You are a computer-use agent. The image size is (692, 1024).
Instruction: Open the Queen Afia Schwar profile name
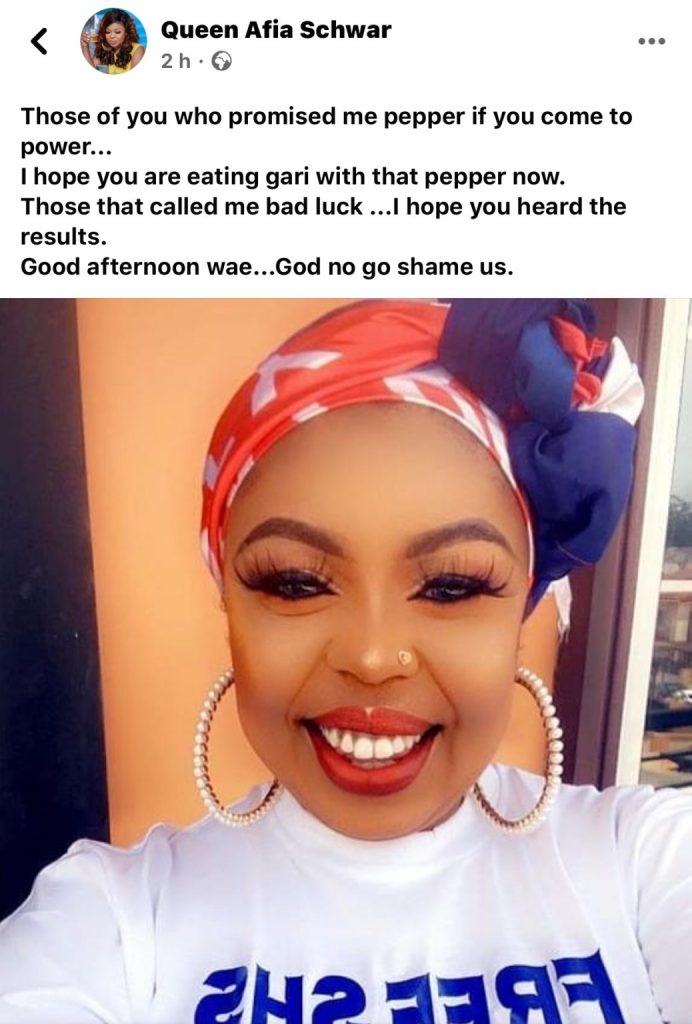[275, 30]
